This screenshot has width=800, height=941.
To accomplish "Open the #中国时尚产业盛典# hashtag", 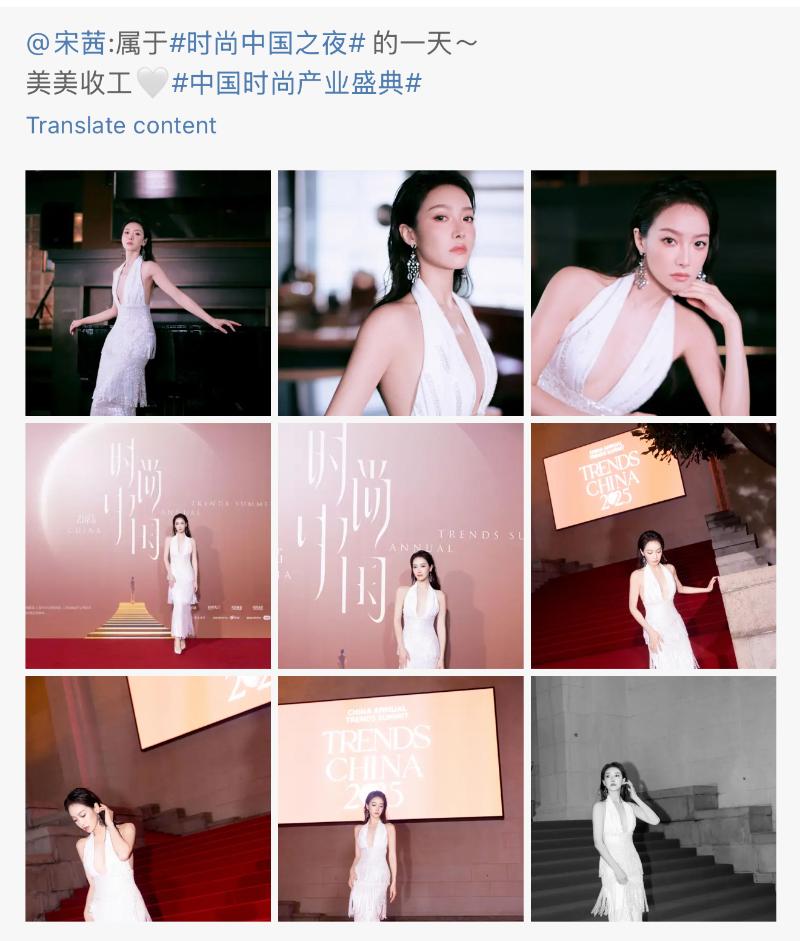I will 296,83.
